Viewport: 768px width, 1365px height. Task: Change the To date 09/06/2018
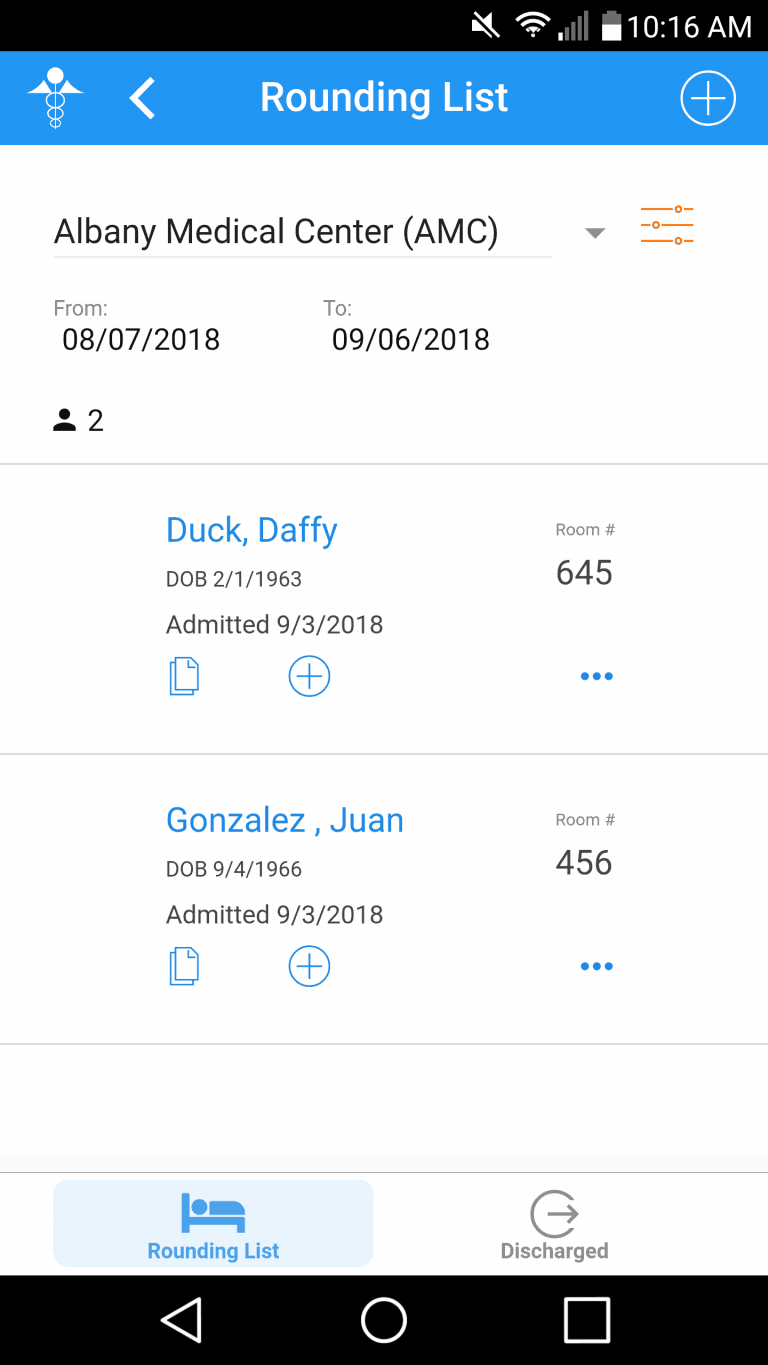[x=411, y=339]
